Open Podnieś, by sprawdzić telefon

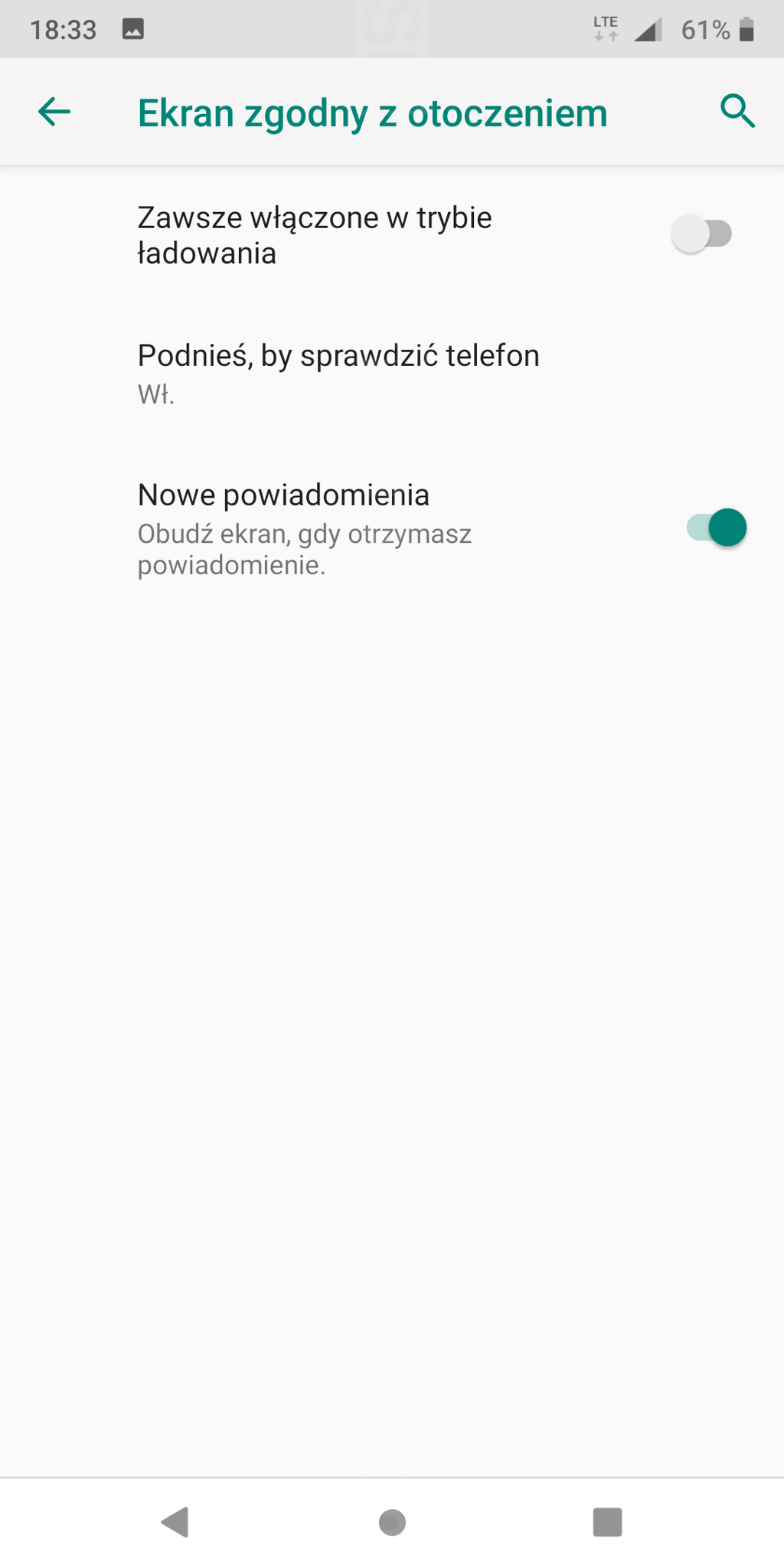pyautogui.click(x=338, y=372)
